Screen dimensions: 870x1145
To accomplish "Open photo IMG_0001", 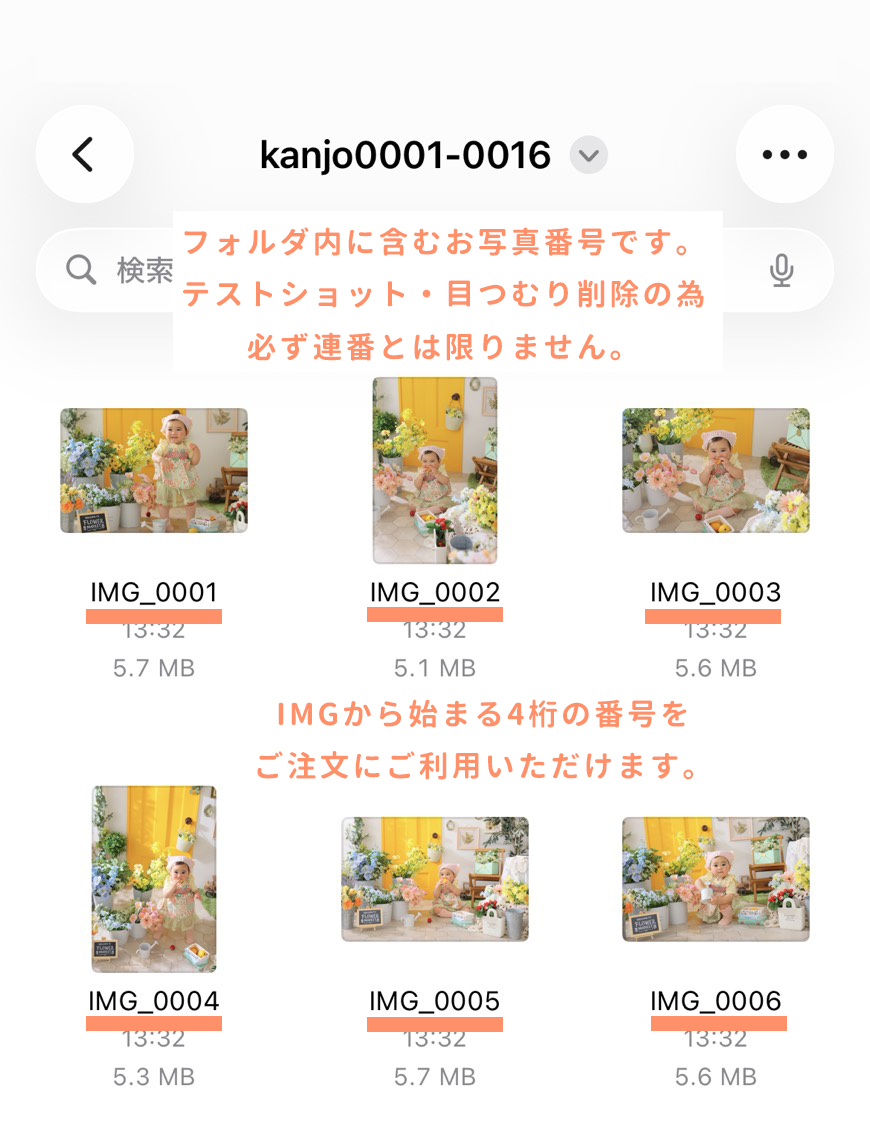I will tap(154, 470).
